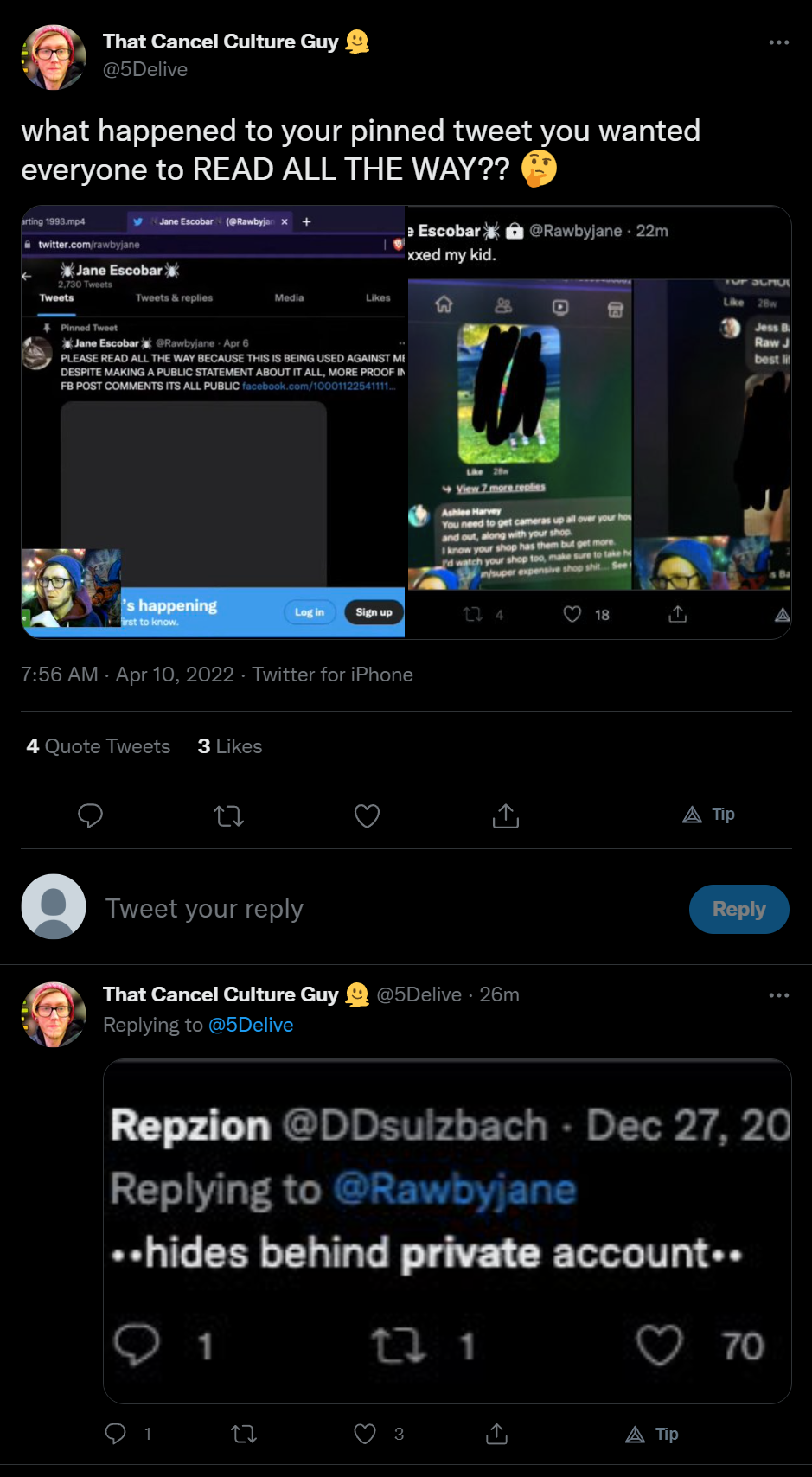
Task: Tap the blue Reply button
Action: (738, 909)
